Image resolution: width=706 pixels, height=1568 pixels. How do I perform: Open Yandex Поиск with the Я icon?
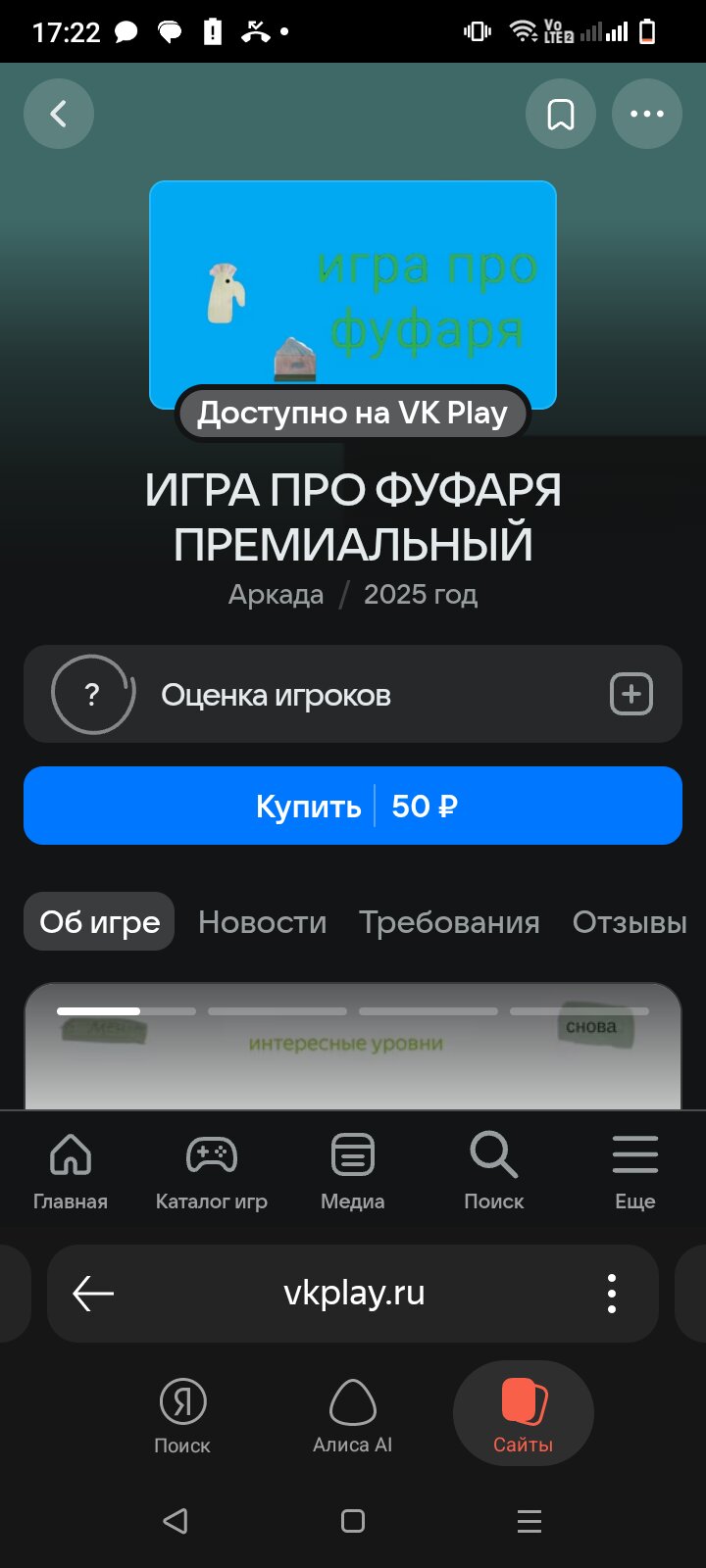tap(182, 1415)
